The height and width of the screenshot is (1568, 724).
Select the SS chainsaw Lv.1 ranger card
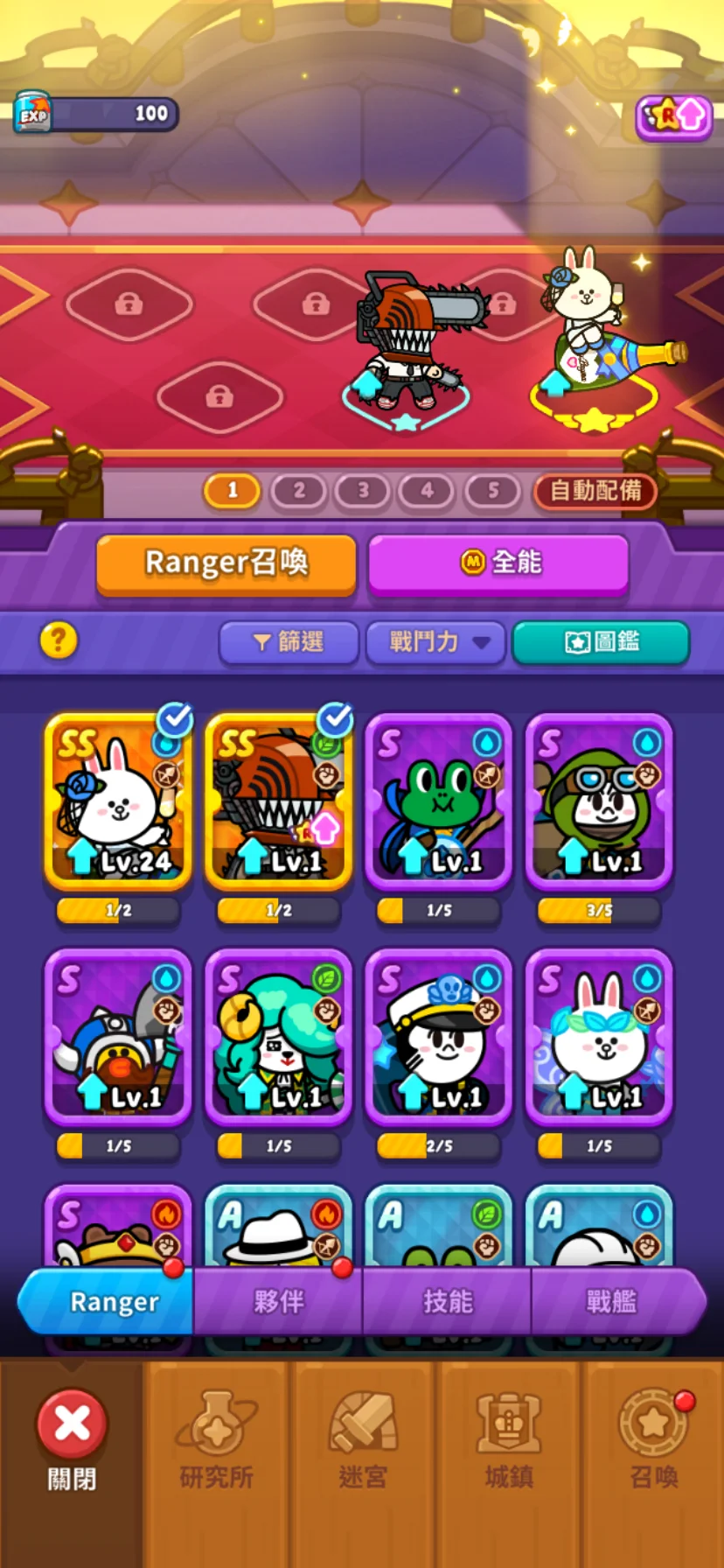tap(278, 801)
